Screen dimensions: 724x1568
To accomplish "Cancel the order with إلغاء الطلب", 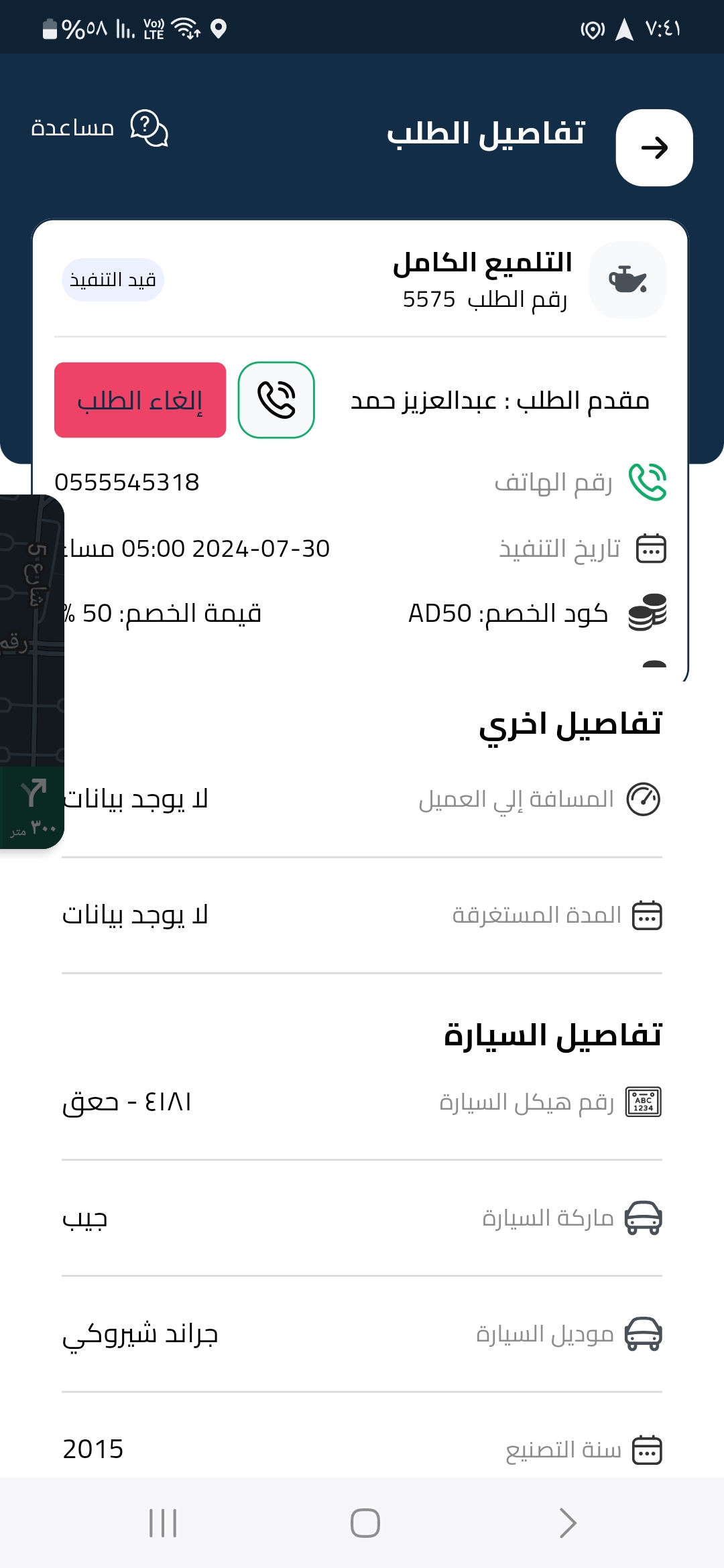I will 140,400.
